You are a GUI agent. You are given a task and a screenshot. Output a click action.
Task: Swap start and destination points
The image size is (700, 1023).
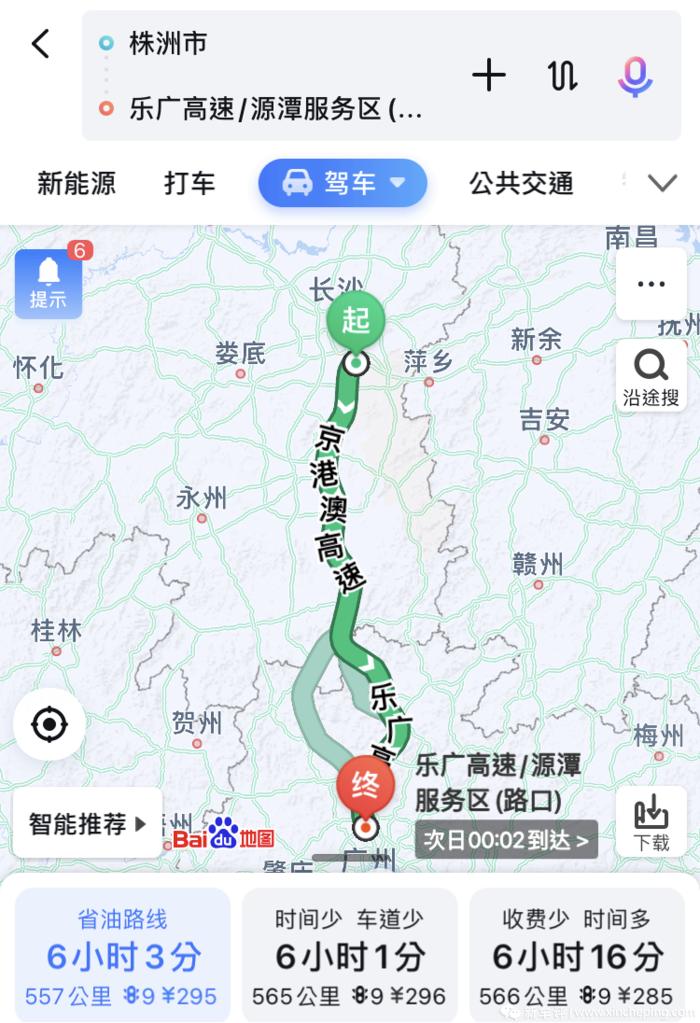point(563,76)
